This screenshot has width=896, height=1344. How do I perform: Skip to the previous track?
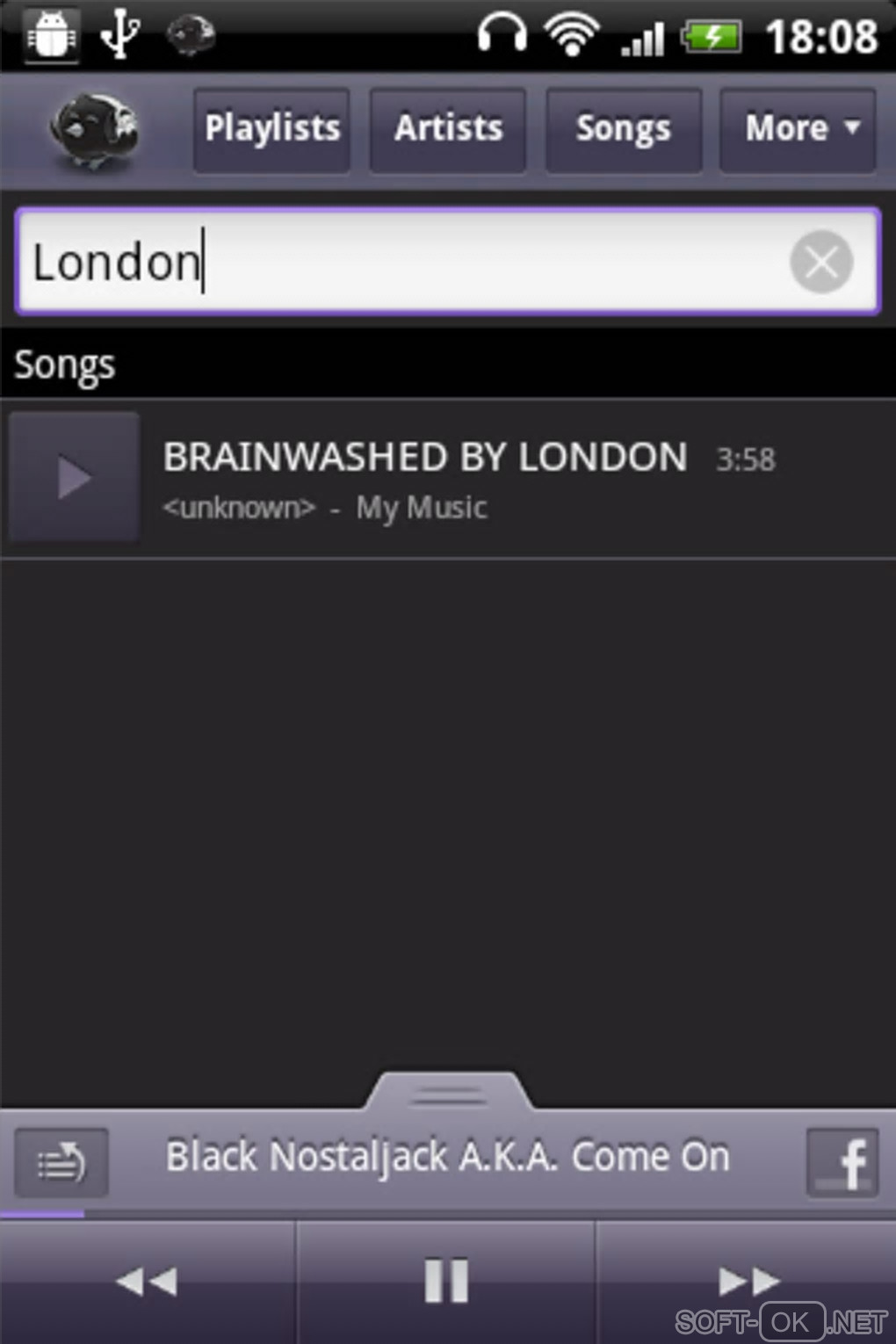[148, 1281]
